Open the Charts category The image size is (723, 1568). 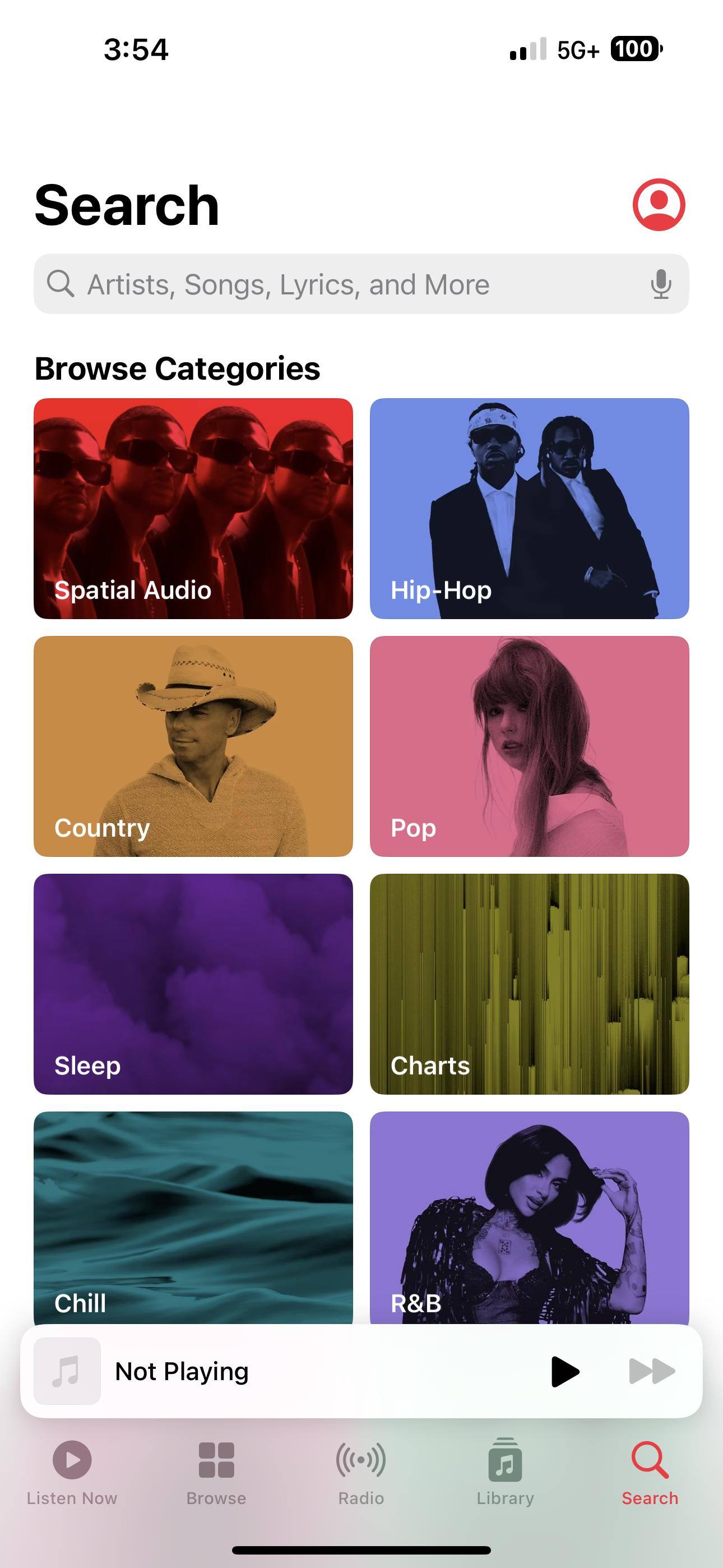(x=529, y=984)
